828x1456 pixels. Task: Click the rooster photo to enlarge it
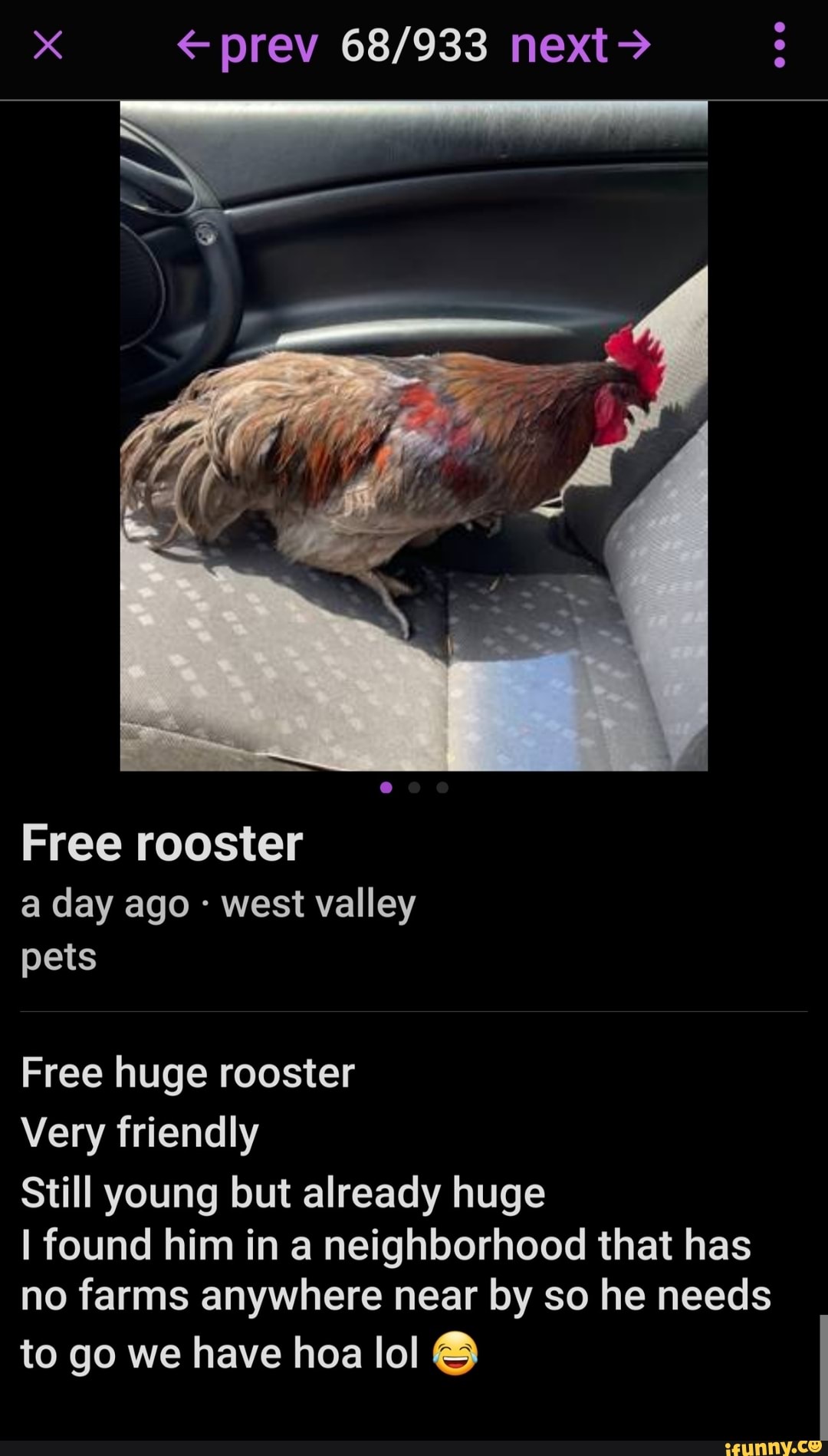point(414,436)
